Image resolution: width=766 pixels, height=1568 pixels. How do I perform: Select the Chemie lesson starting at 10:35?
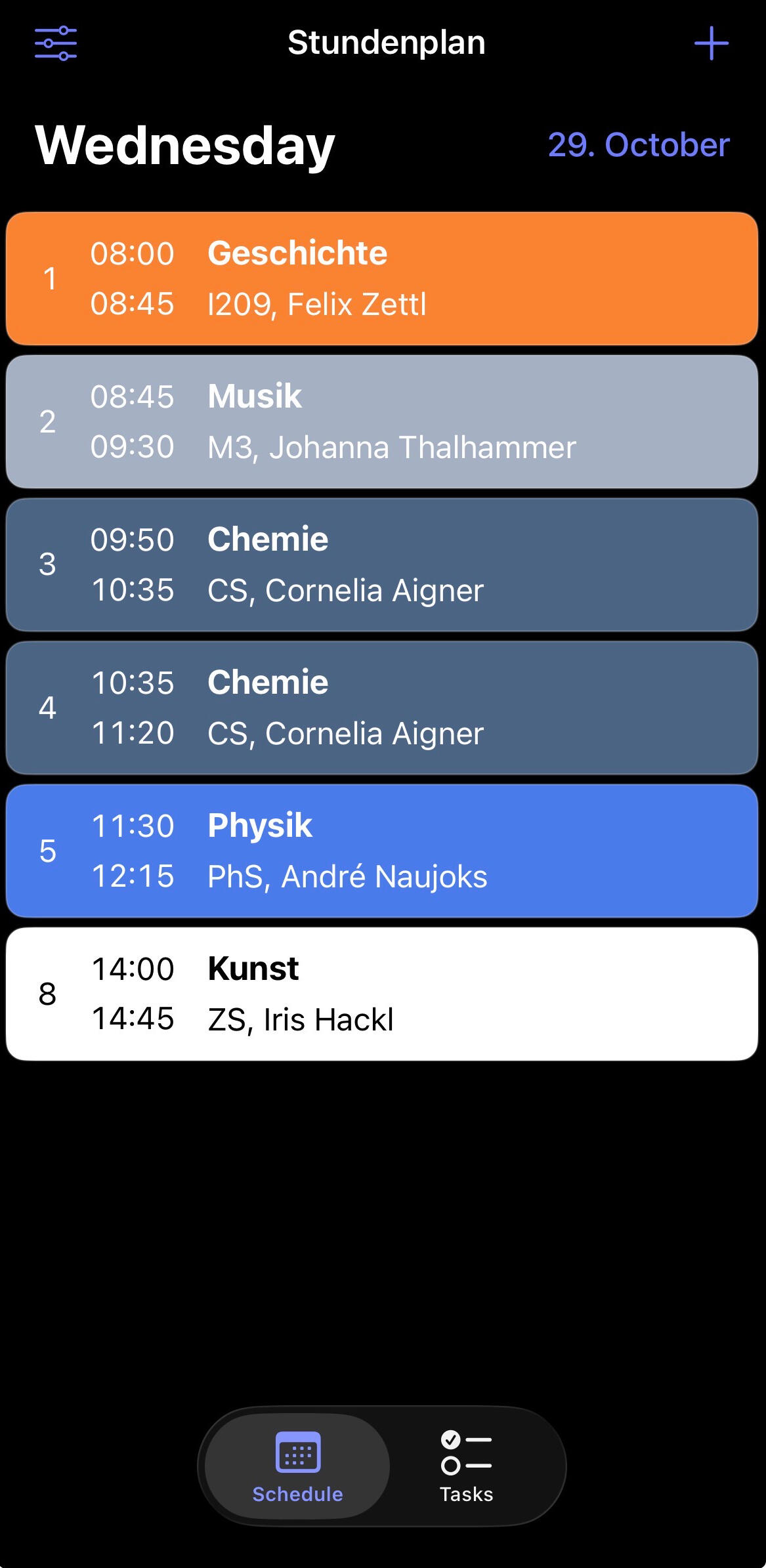(382, 708)
